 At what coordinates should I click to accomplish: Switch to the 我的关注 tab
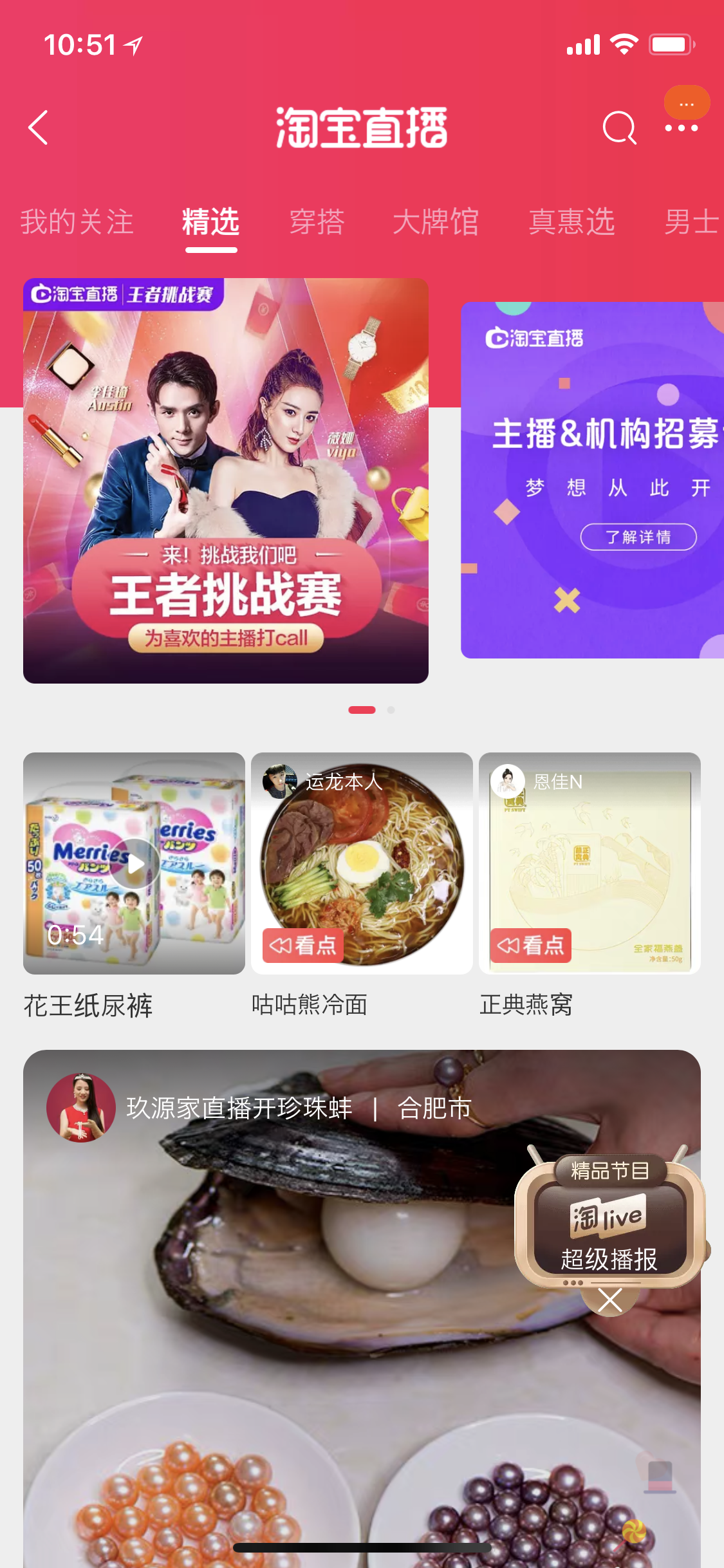pos(77,222)
